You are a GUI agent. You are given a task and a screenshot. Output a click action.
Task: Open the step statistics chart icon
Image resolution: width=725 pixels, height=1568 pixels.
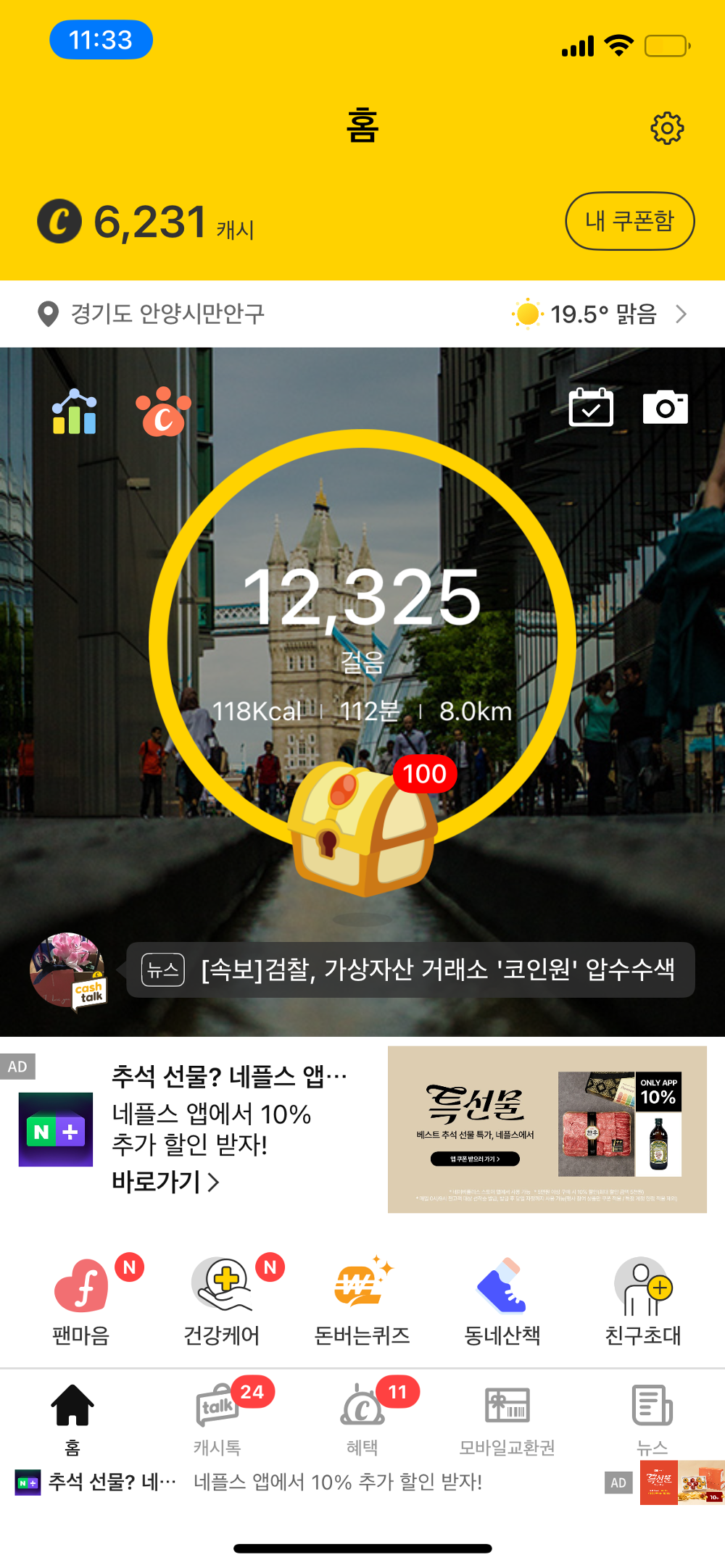(75, 412)
